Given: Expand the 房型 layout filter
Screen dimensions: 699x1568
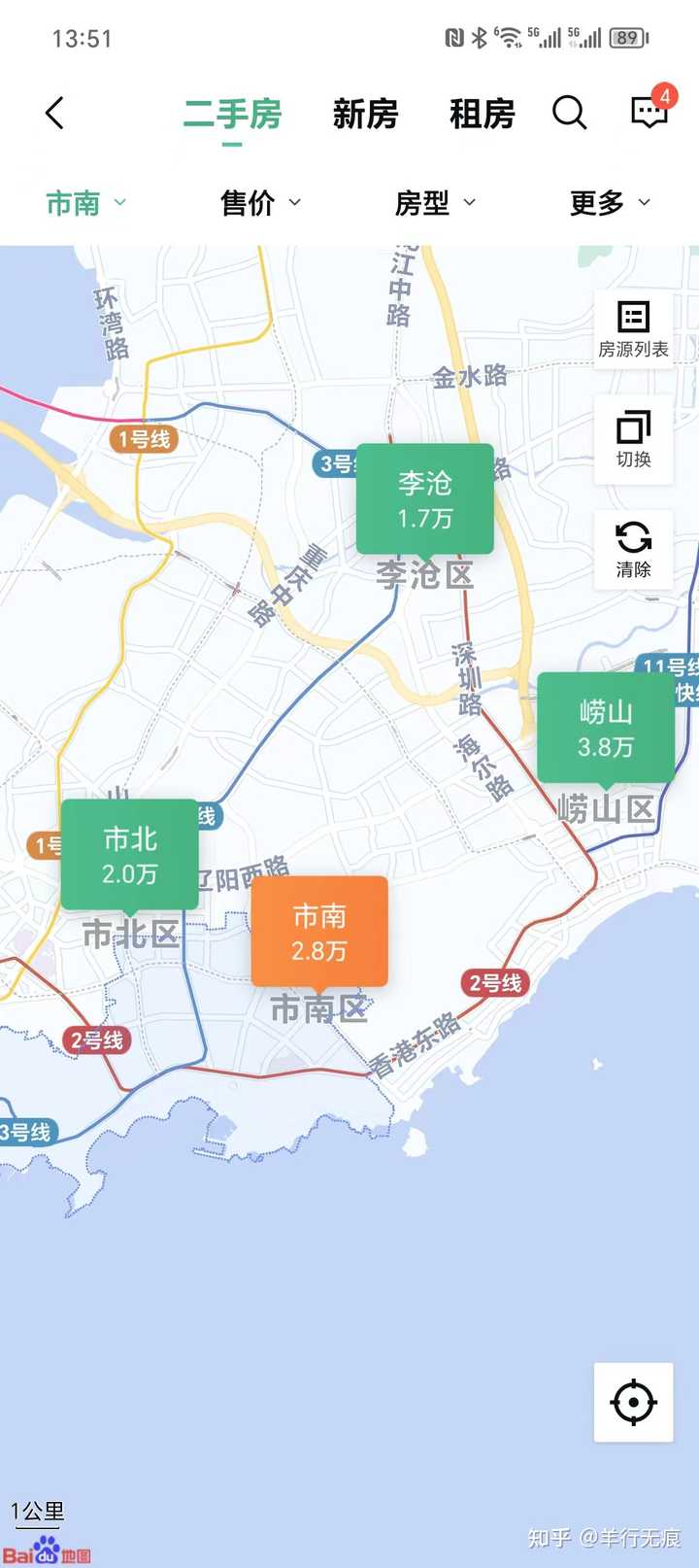Looking at the screenshot, I should click(436, 203).
